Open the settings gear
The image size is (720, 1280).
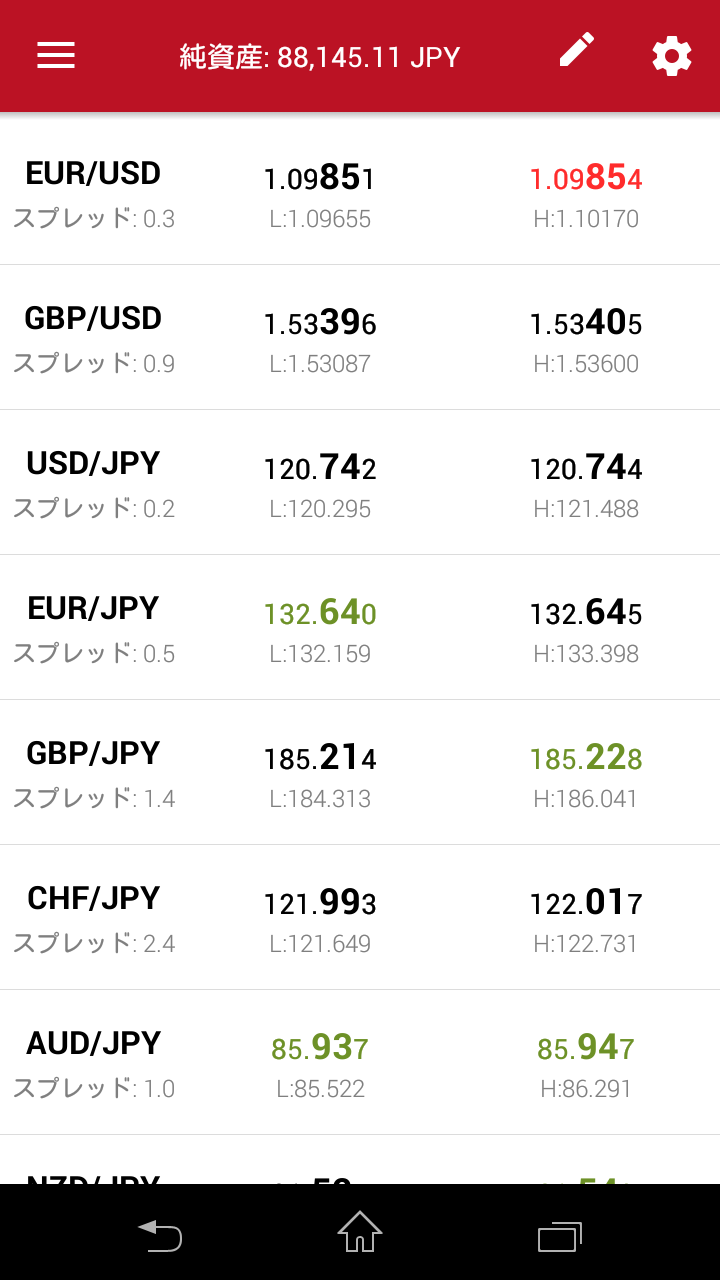point(672,56)
